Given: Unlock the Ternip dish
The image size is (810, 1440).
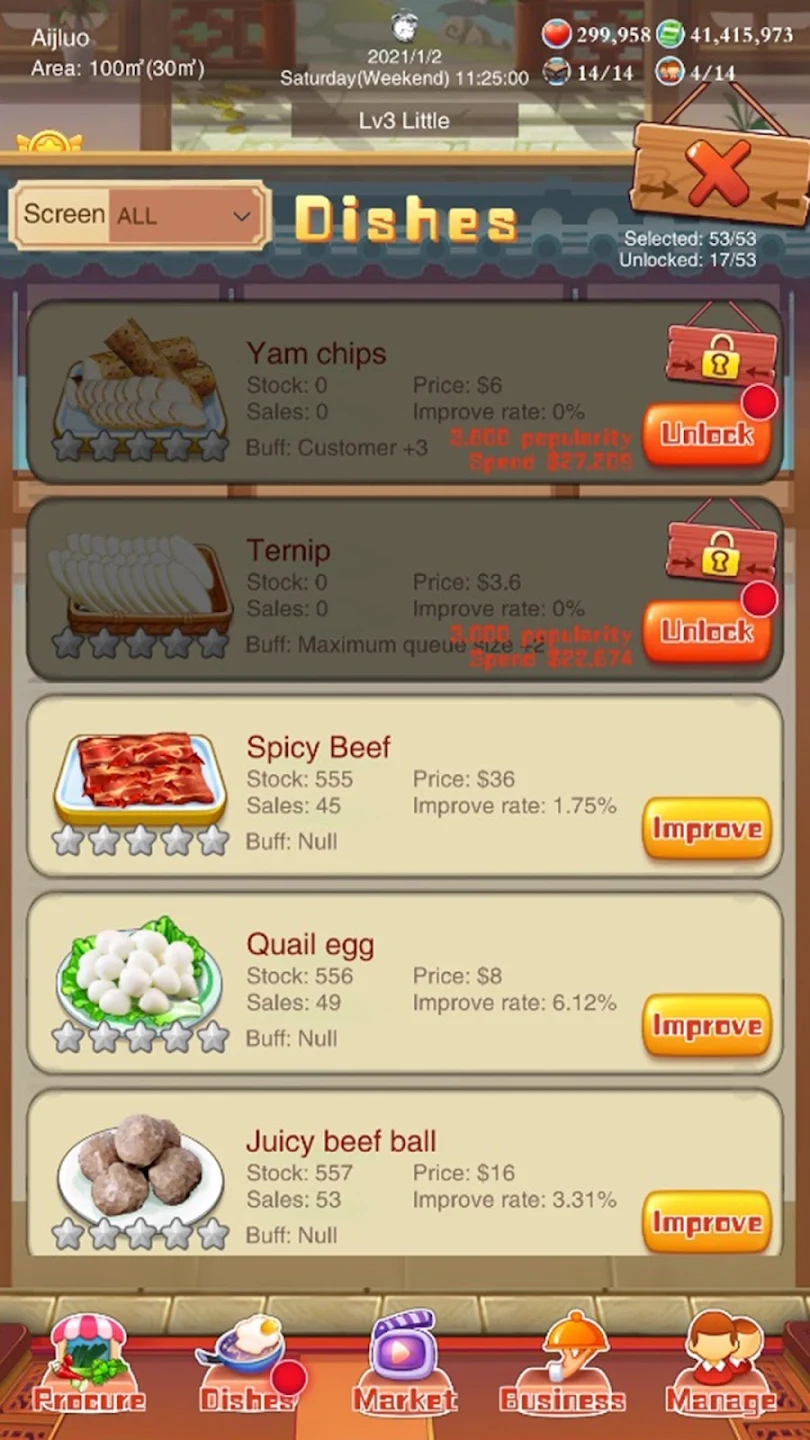Looking at the screenshot, I should [706, 631].
